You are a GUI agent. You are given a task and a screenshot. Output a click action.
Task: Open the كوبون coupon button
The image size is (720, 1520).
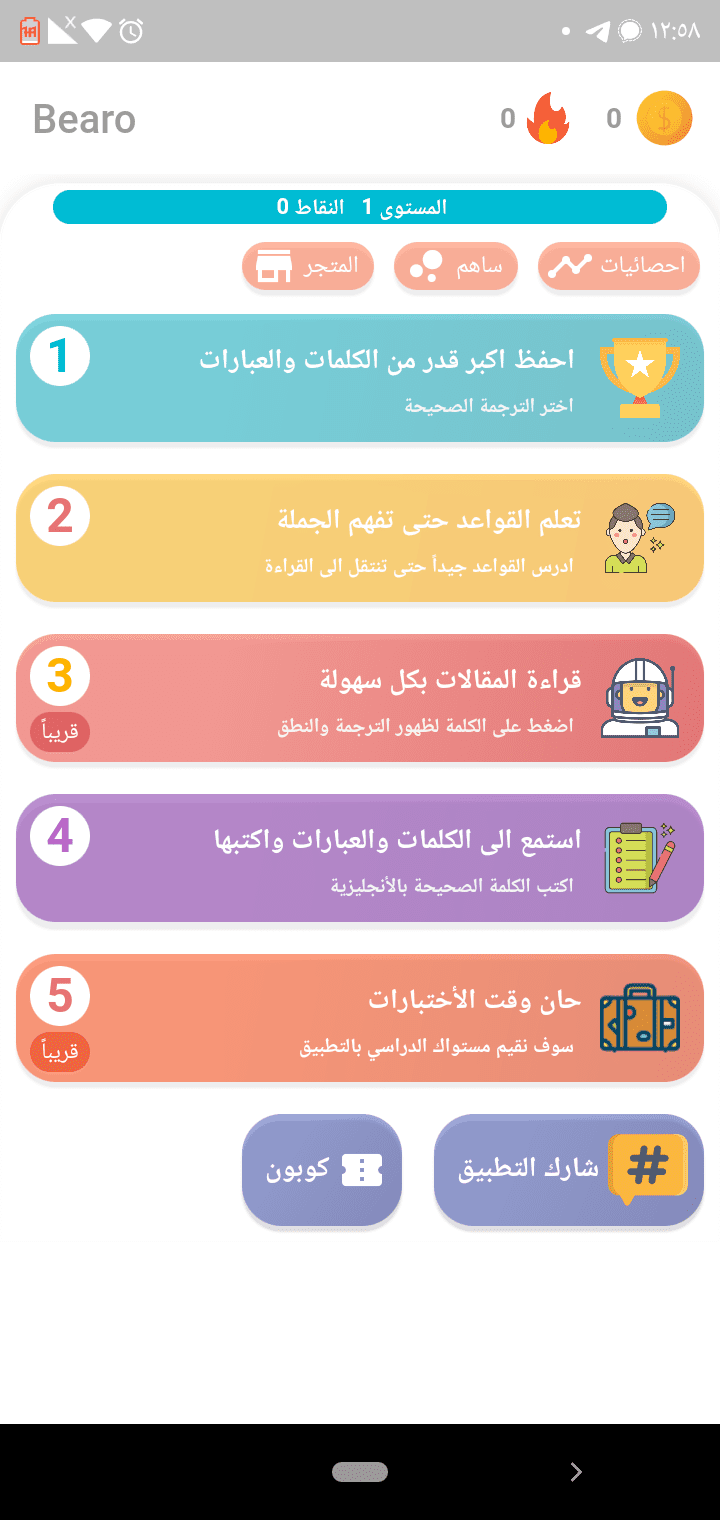click(321, 1170)
